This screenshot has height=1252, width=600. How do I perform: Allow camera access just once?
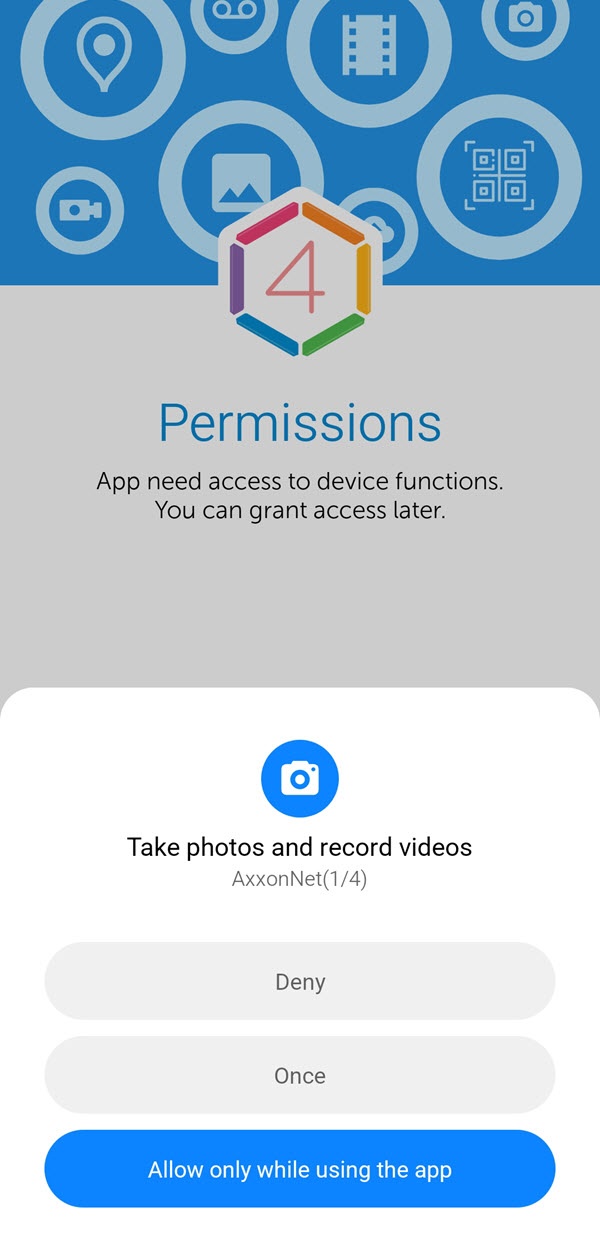300,1075
